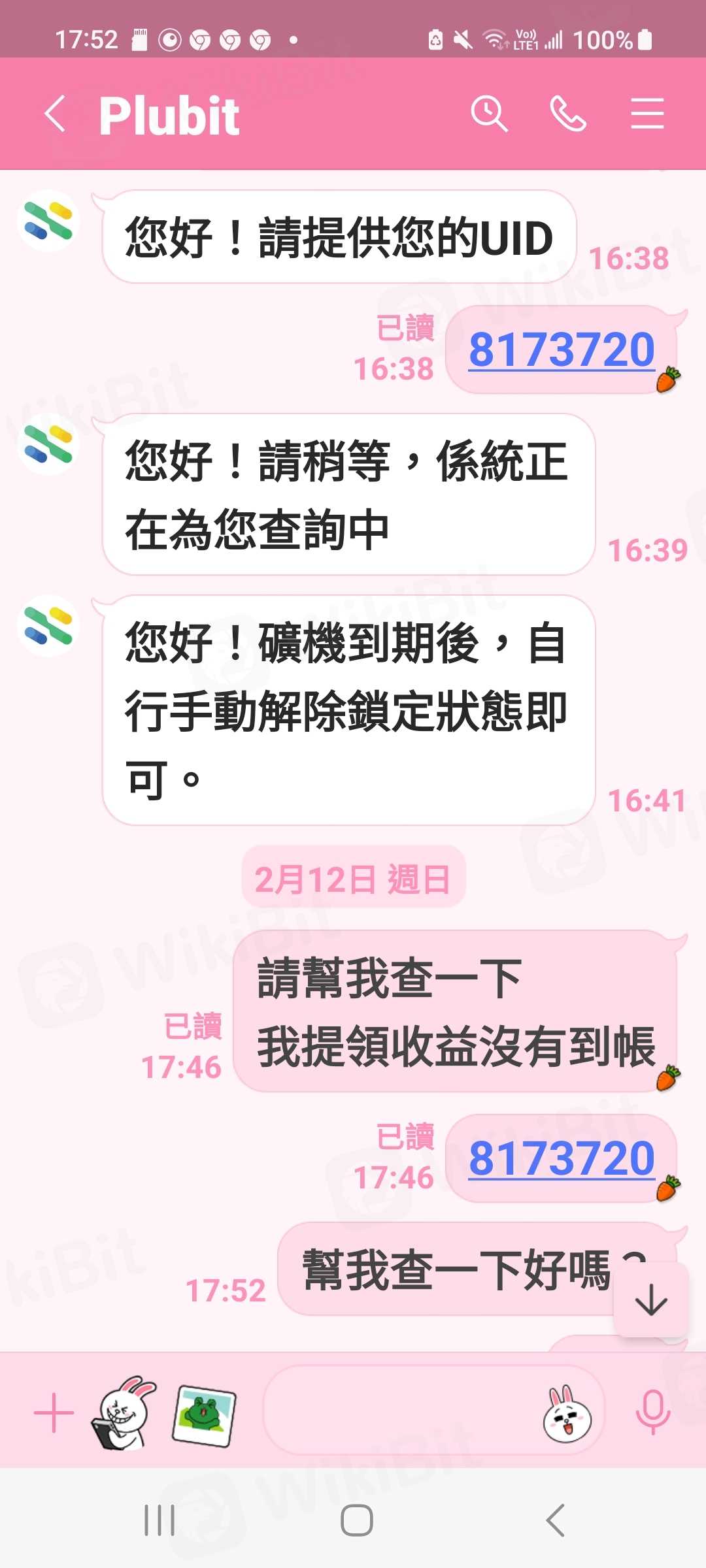Open the plus attachment menu

[54, 1413]
